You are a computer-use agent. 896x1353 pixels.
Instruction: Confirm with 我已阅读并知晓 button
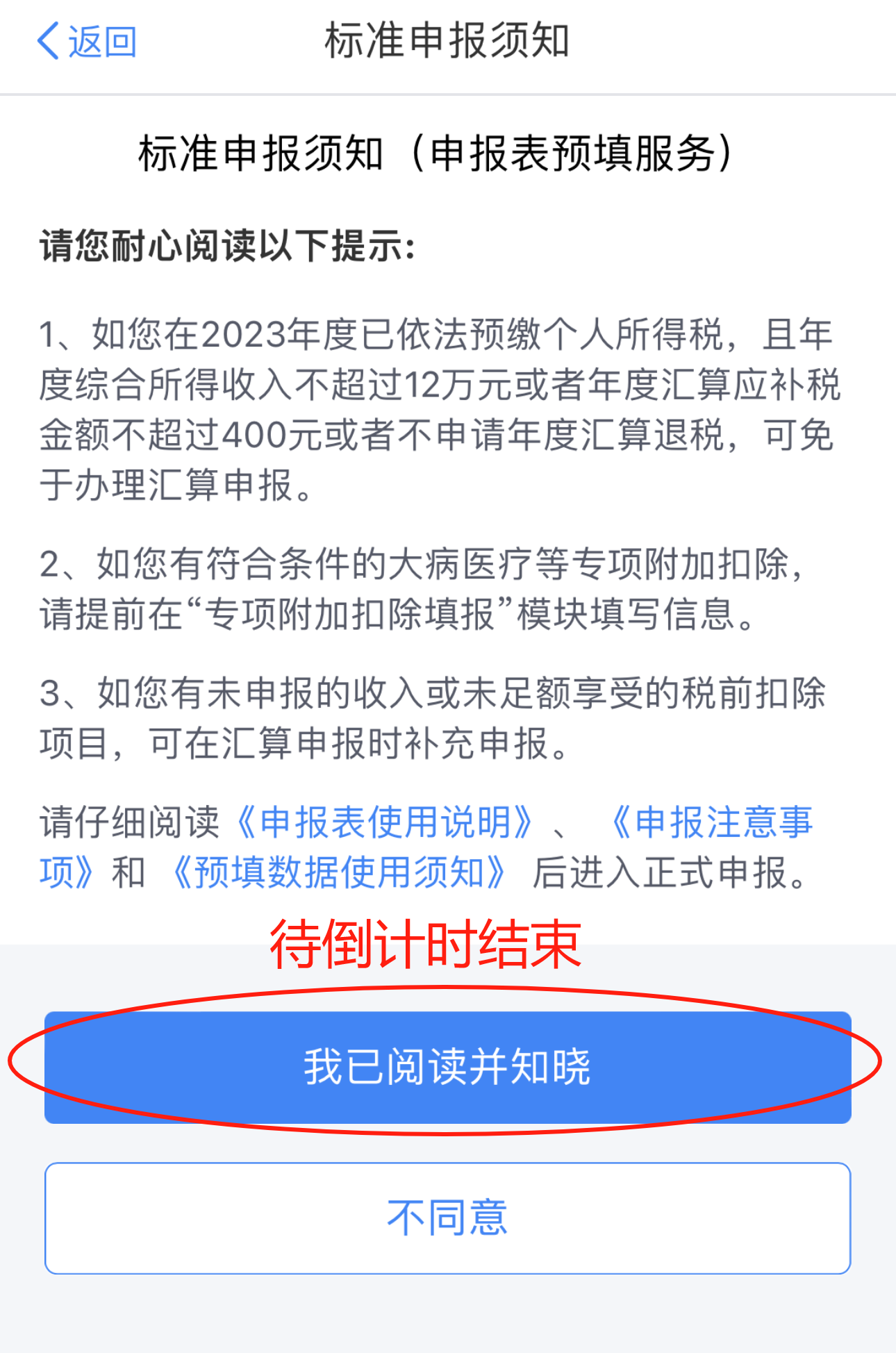point(447,1067)
